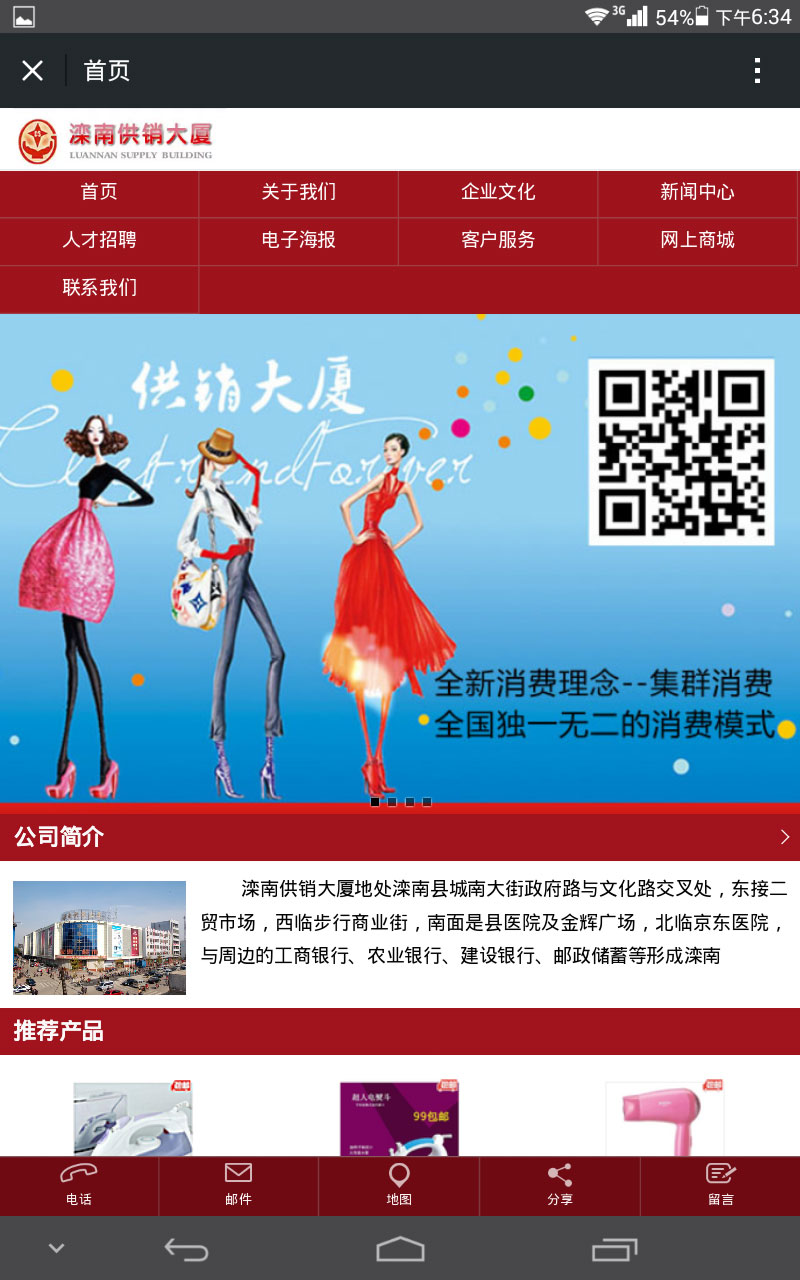Tap the 电话 call button
800x1280 pixels.
79,1185
